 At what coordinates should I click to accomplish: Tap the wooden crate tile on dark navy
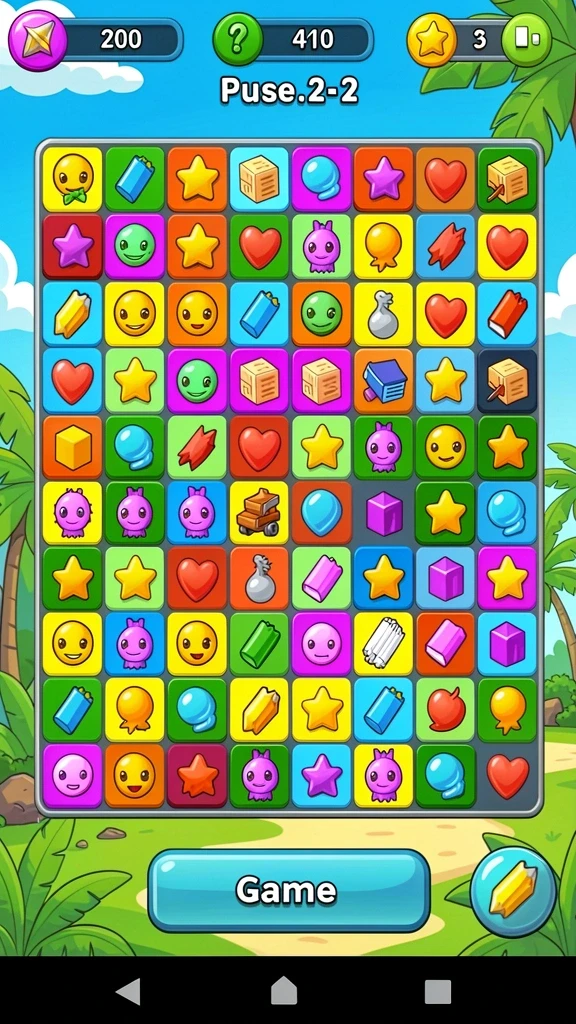point(507,381)
